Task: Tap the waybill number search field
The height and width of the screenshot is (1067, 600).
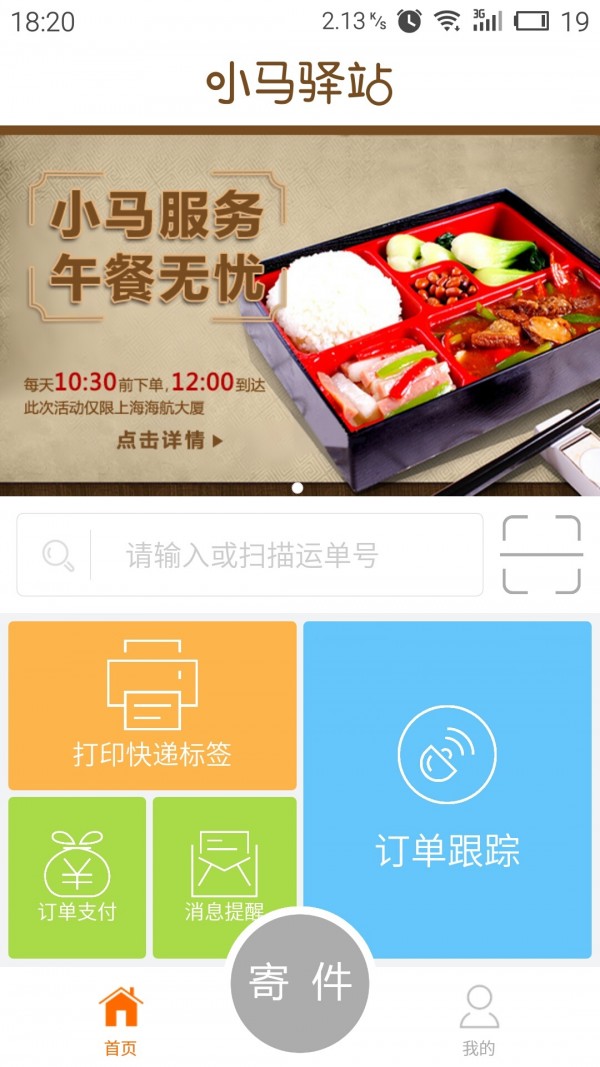Action: (x=285, y=555)
